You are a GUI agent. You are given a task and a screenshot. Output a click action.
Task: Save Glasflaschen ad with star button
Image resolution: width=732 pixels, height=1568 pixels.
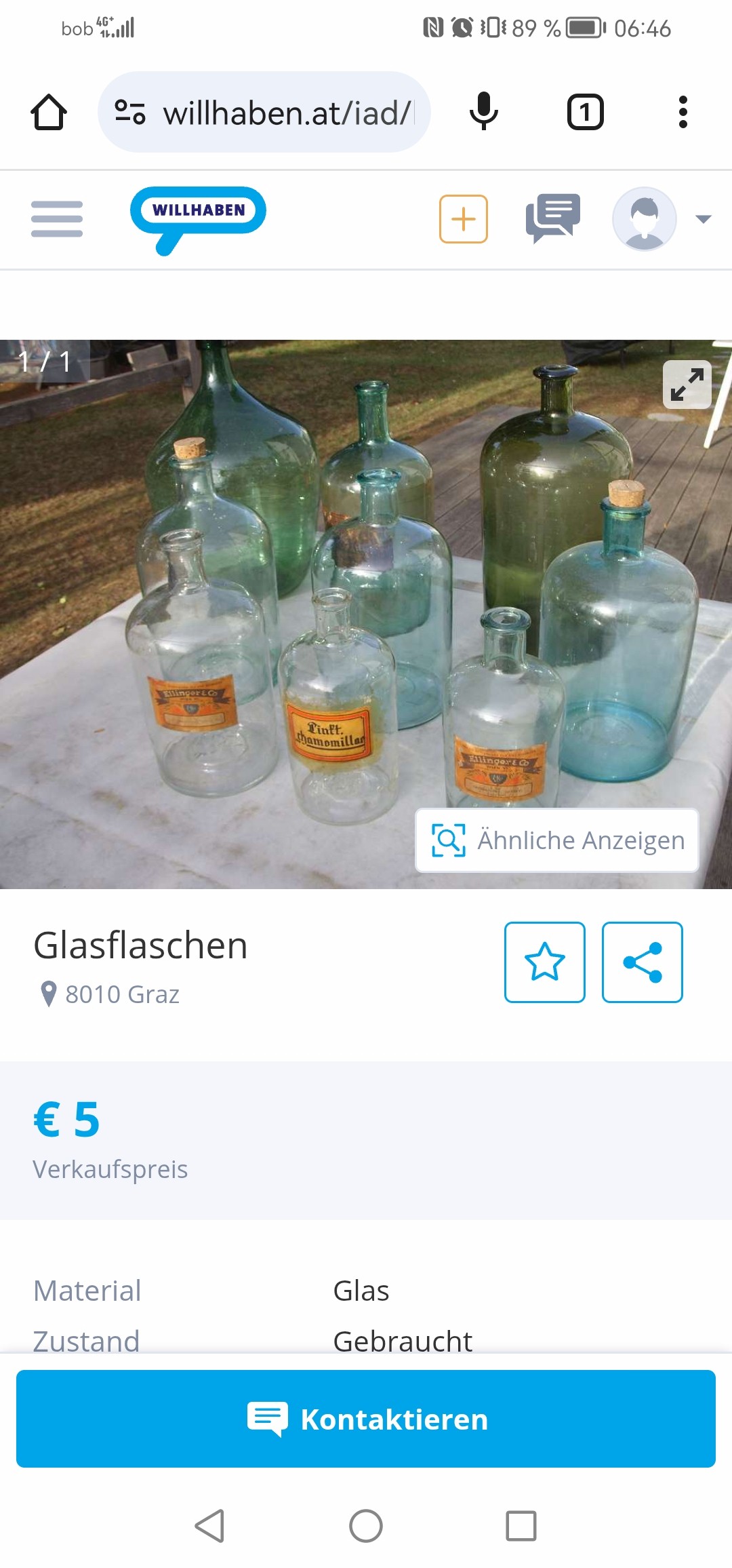pyautogui.click(x=545, y=962)
